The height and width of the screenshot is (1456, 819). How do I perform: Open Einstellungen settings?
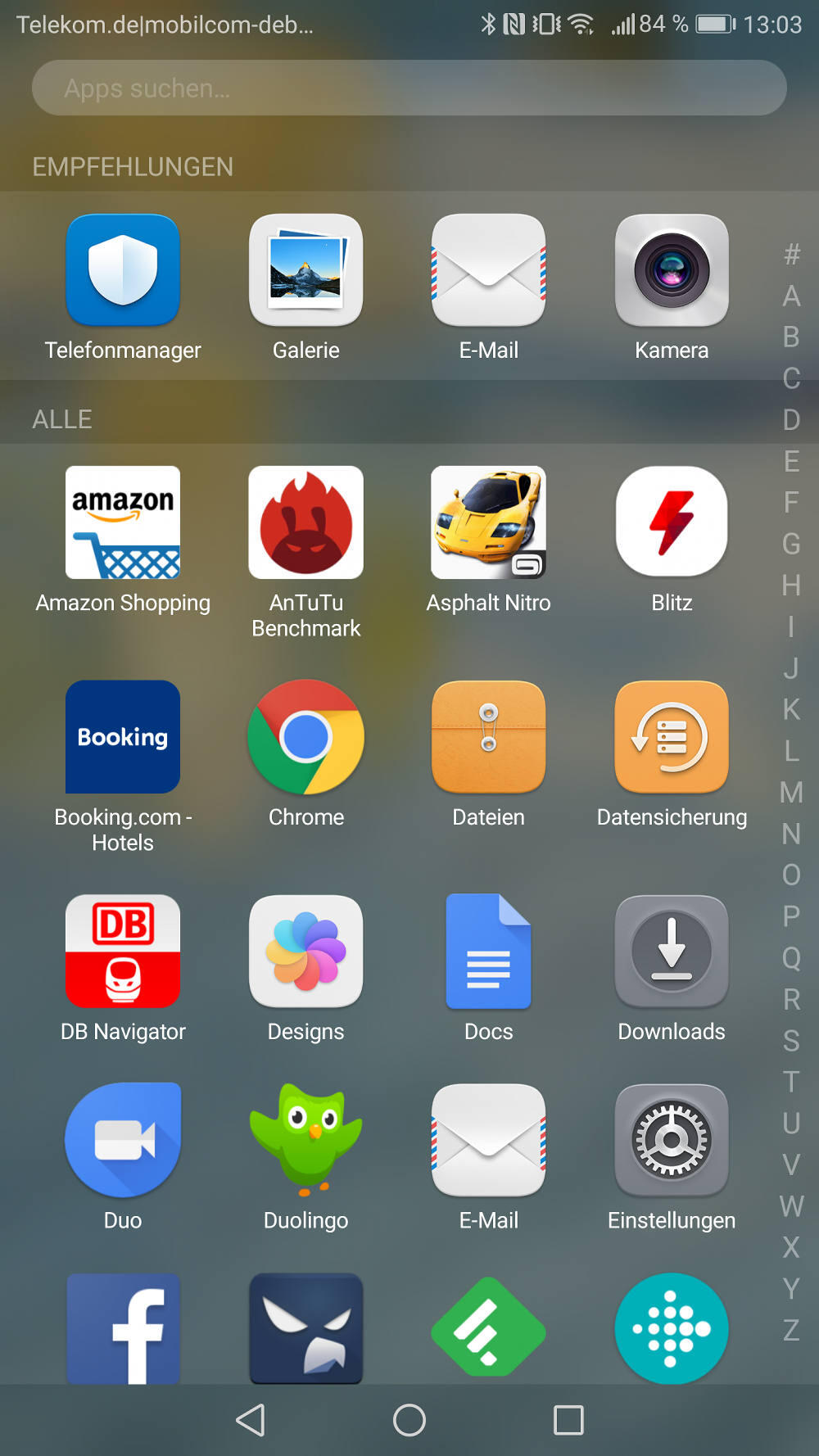pos(671,1141)
